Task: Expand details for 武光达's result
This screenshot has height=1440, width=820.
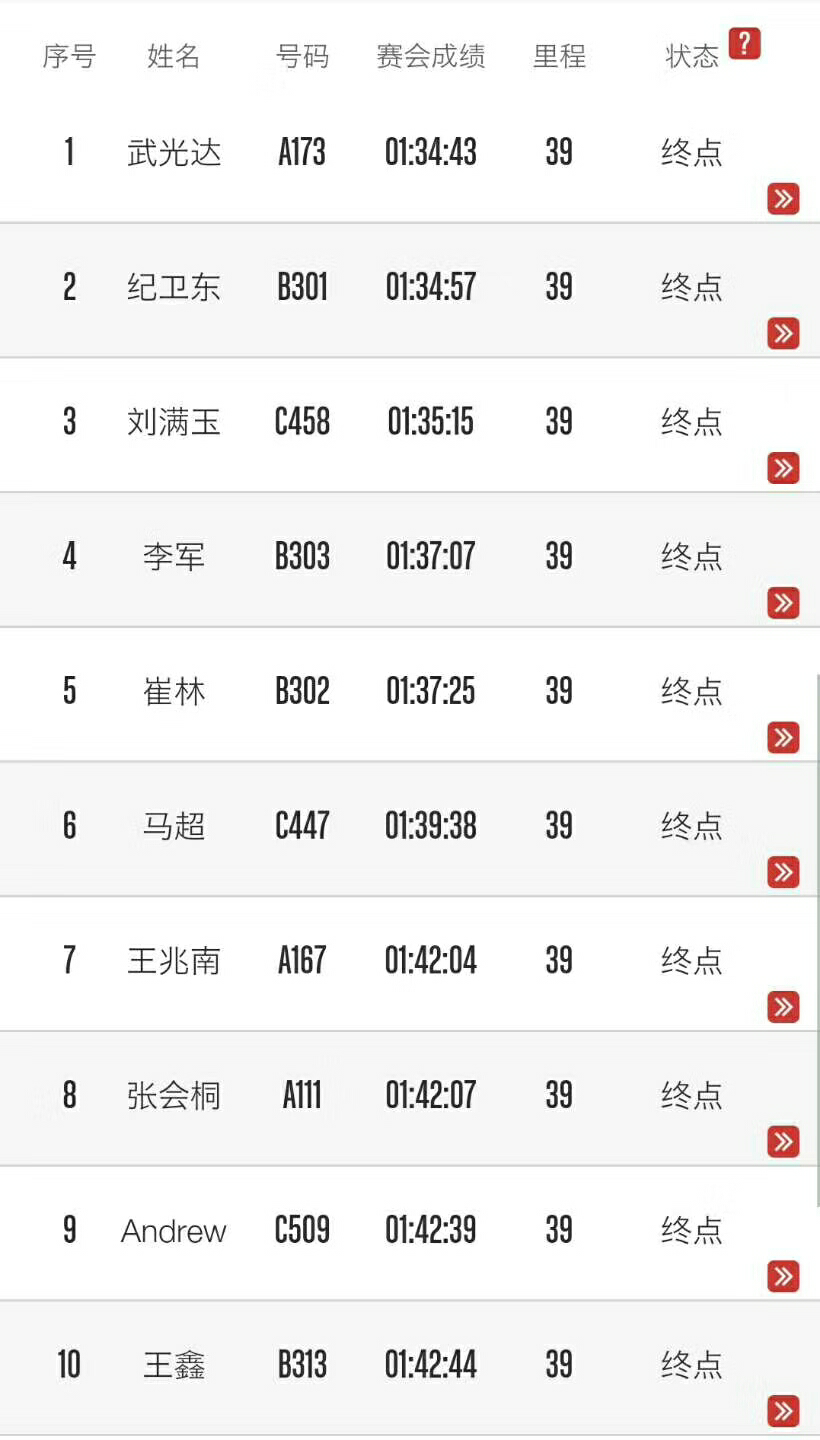Action: click(783, 199)
